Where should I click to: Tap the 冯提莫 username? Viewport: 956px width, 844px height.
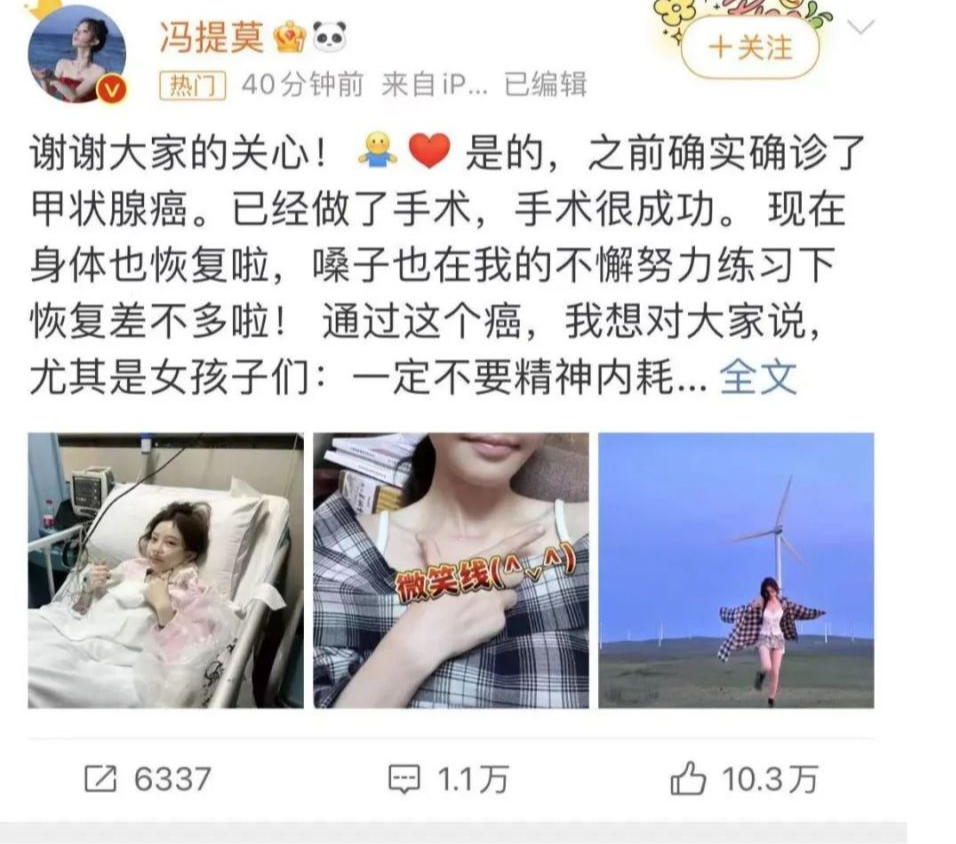pos(212,38)
